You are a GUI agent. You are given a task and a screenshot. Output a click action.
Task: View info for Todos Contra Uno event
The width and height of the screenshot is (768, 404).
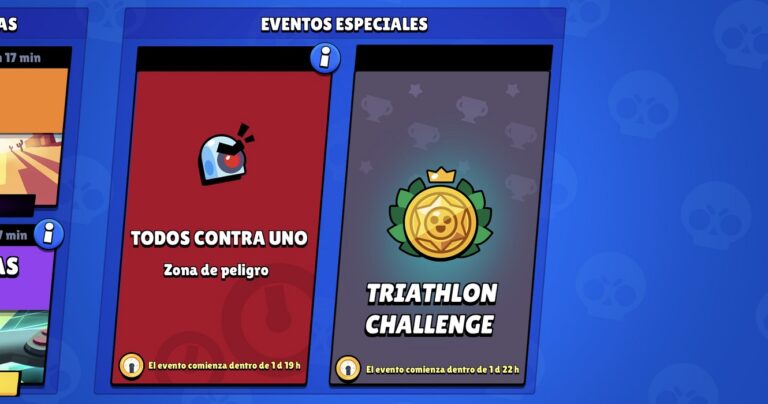point(323,59)
